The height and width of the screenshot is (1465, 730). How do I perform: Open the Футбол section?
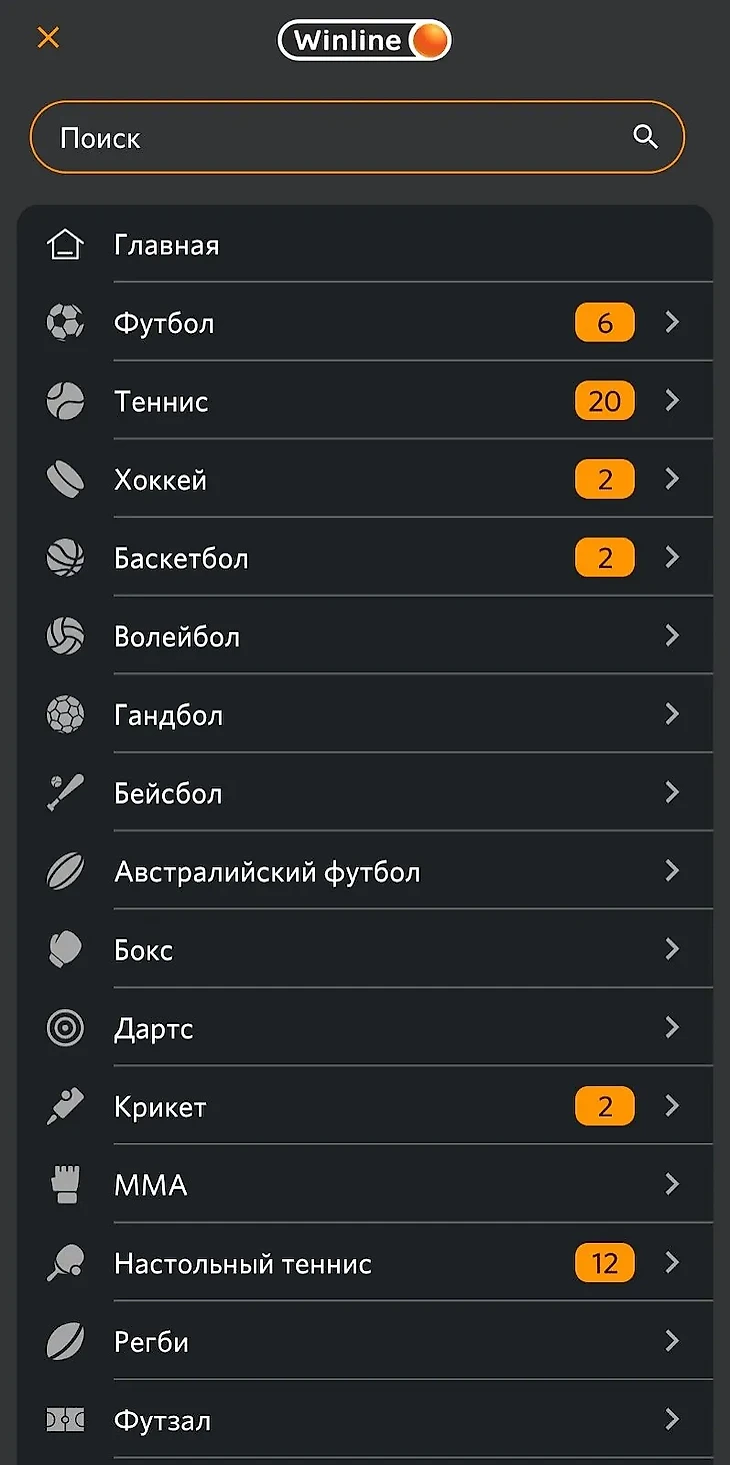tap(165, 323)
